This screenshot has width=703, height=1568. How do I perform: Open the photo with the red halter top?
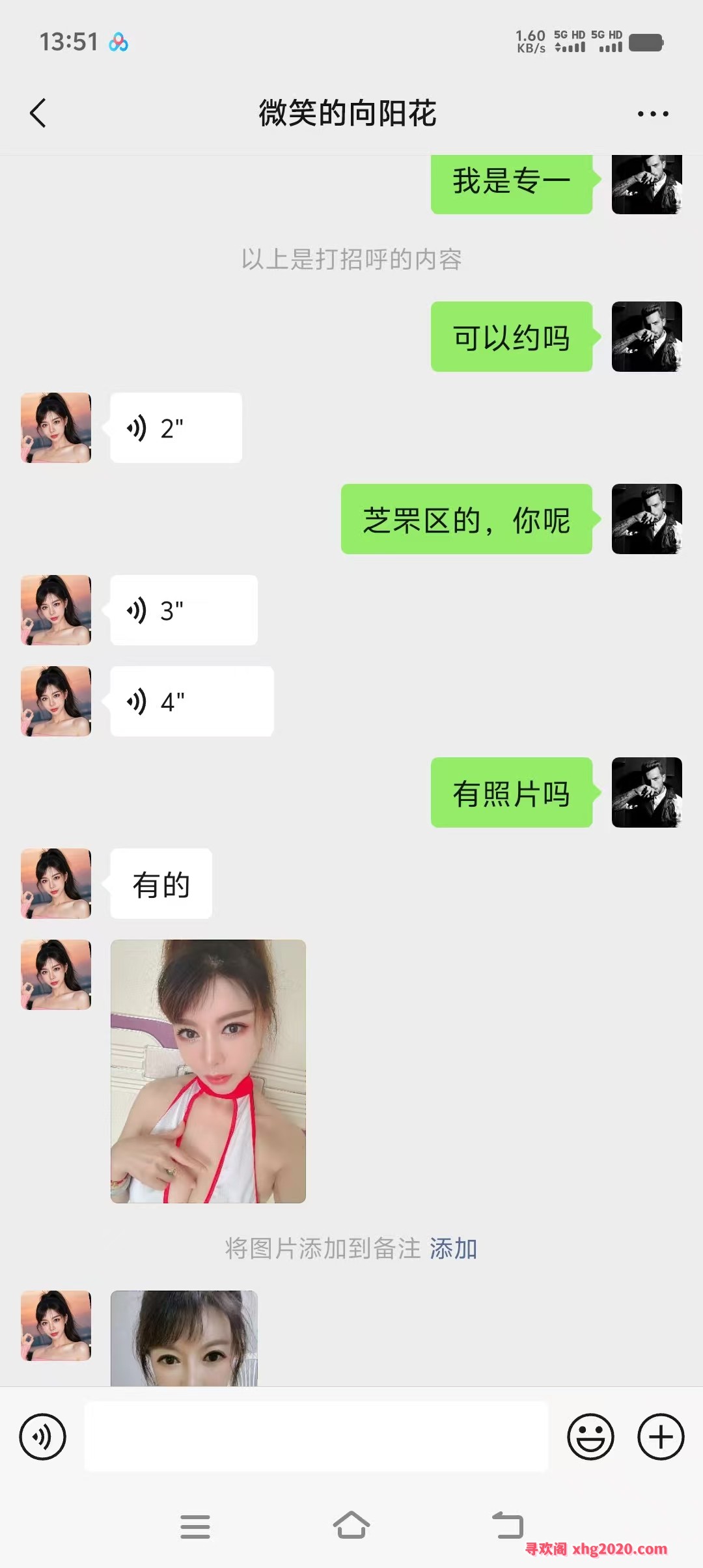click(208, 1071)
